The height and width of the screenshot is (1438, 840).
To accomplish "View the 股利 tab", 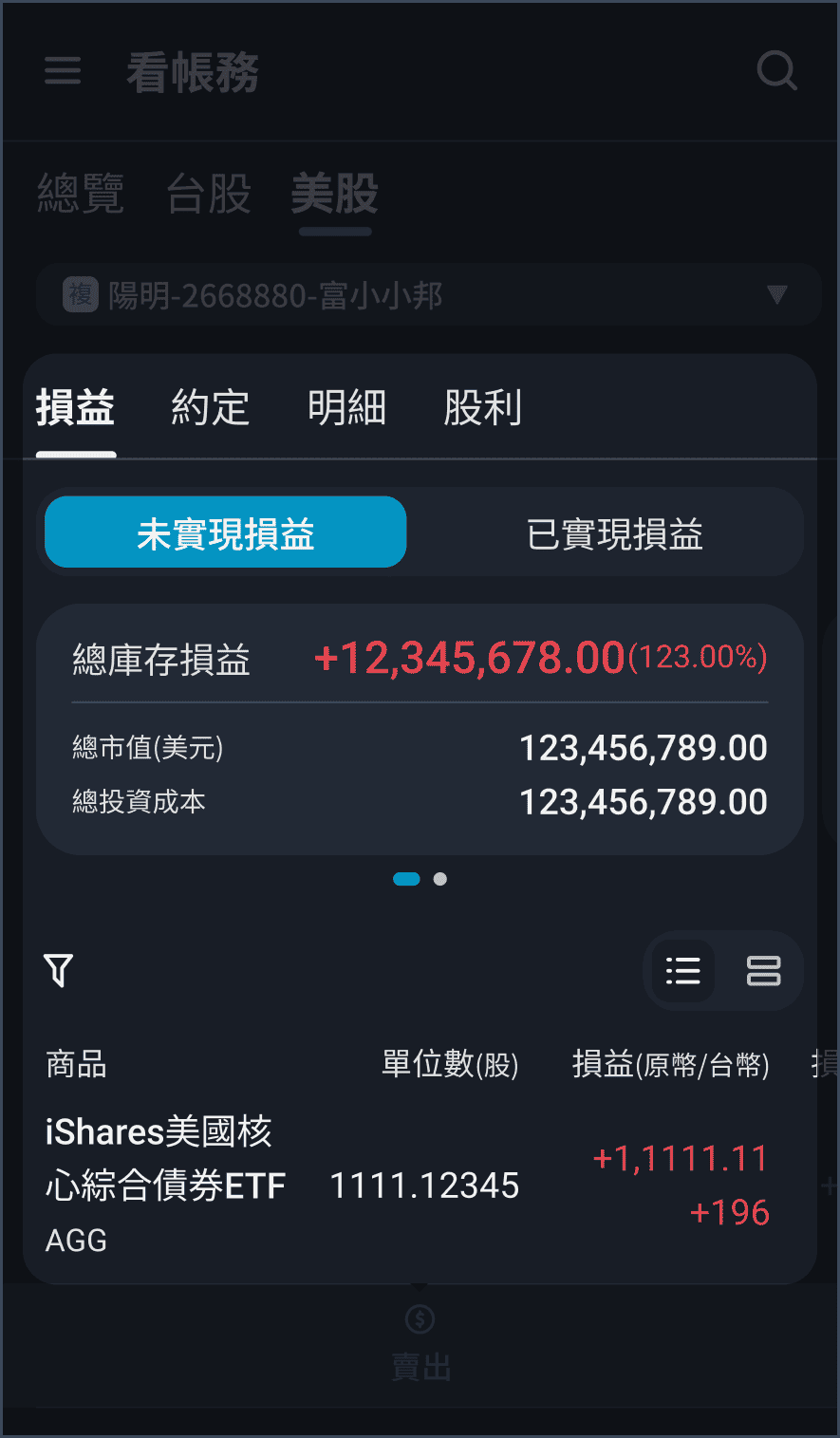I will (483, 408).
